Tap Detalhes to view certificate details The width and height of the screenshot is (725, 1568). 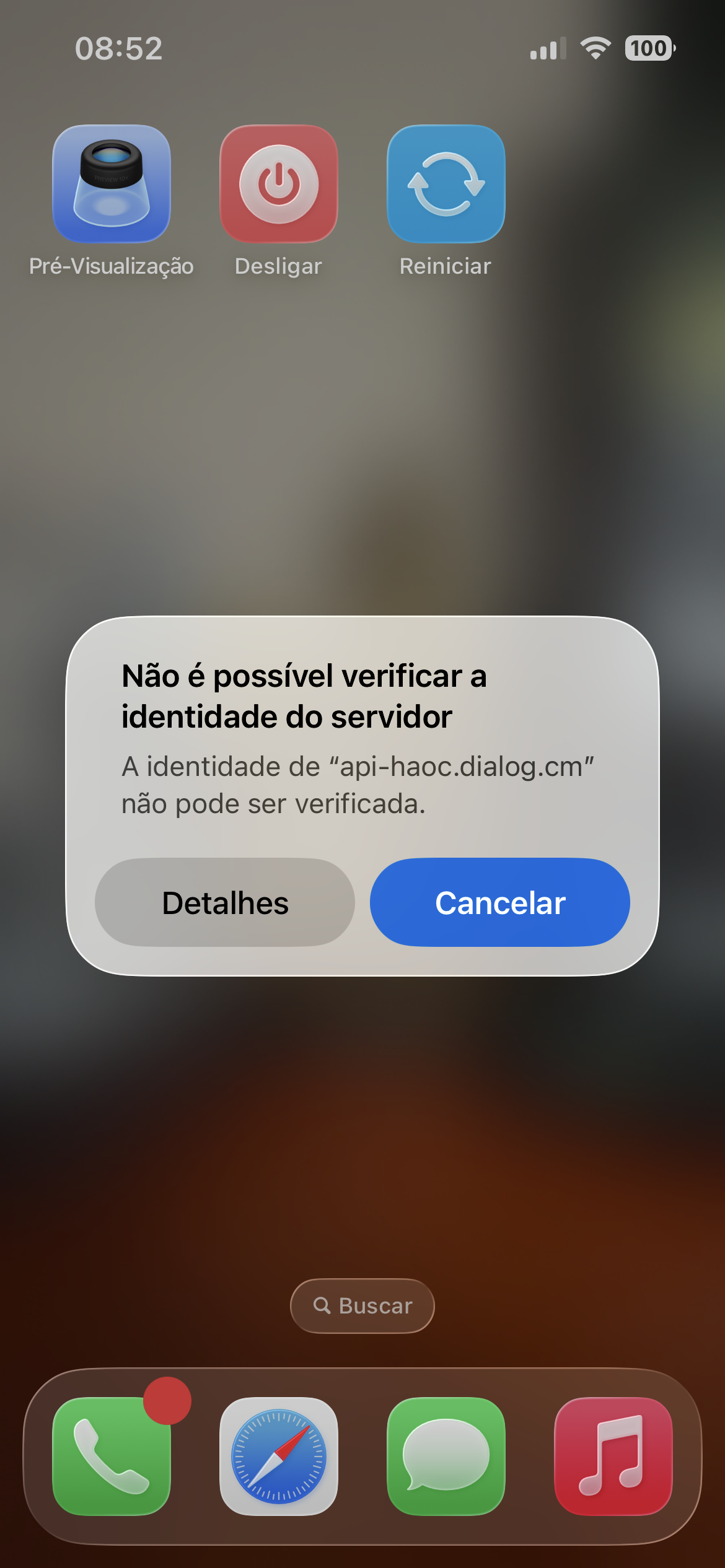(224, 902)
